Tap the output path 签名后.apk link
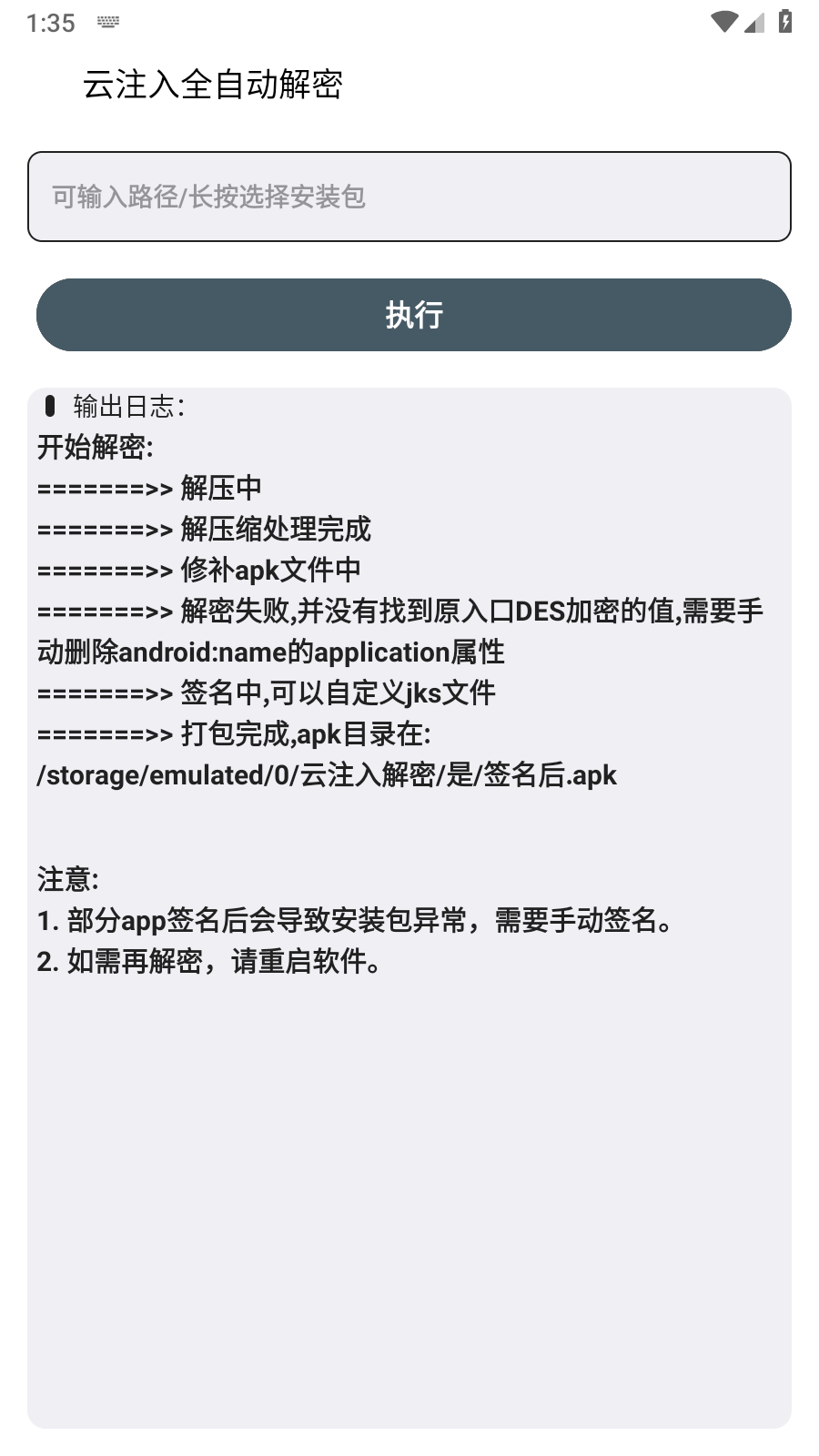 pyautogui.click(x=325, y=775)
